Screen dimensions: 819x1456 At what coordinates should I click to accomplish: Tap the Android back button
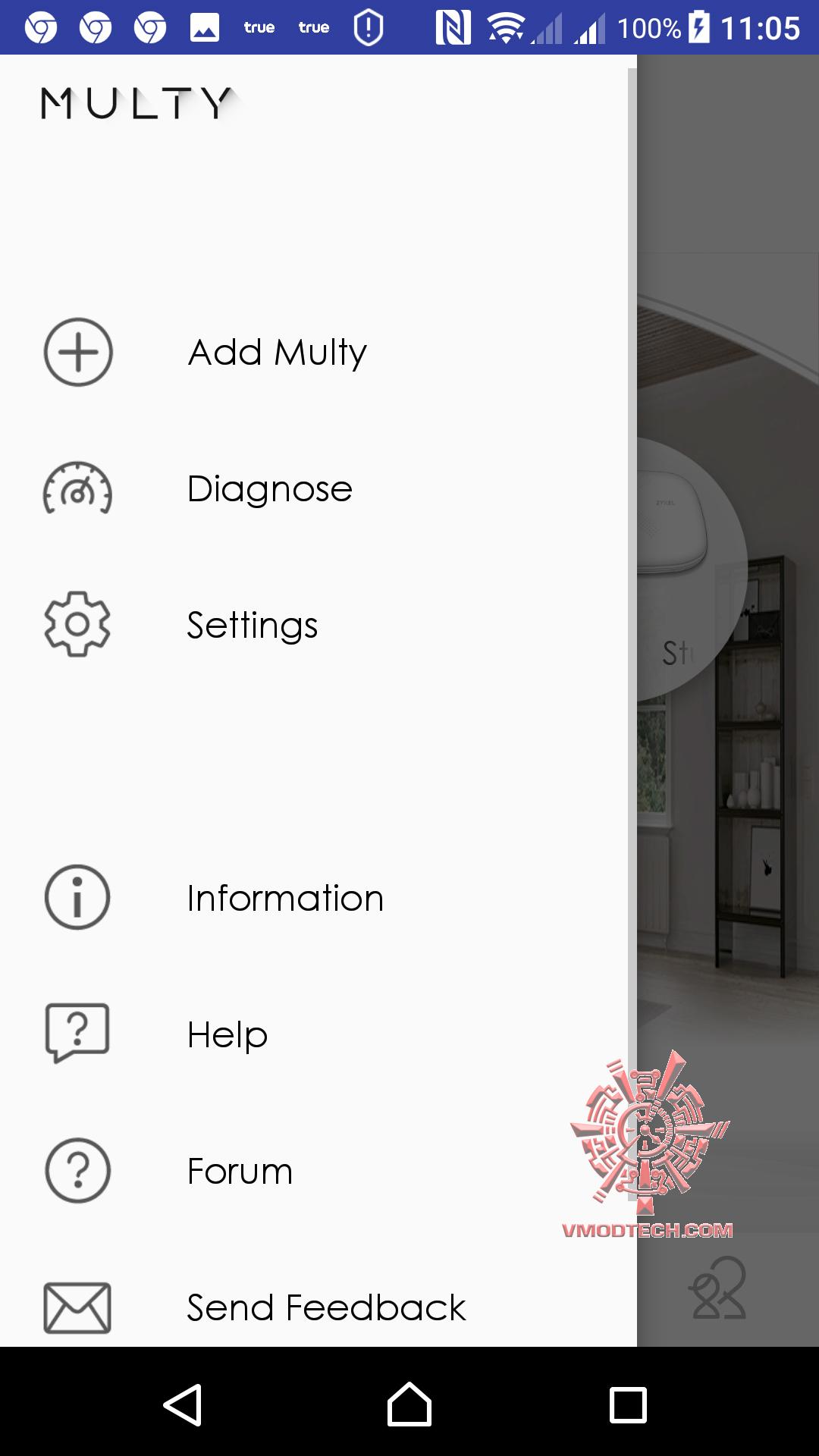pos(183,1405)
